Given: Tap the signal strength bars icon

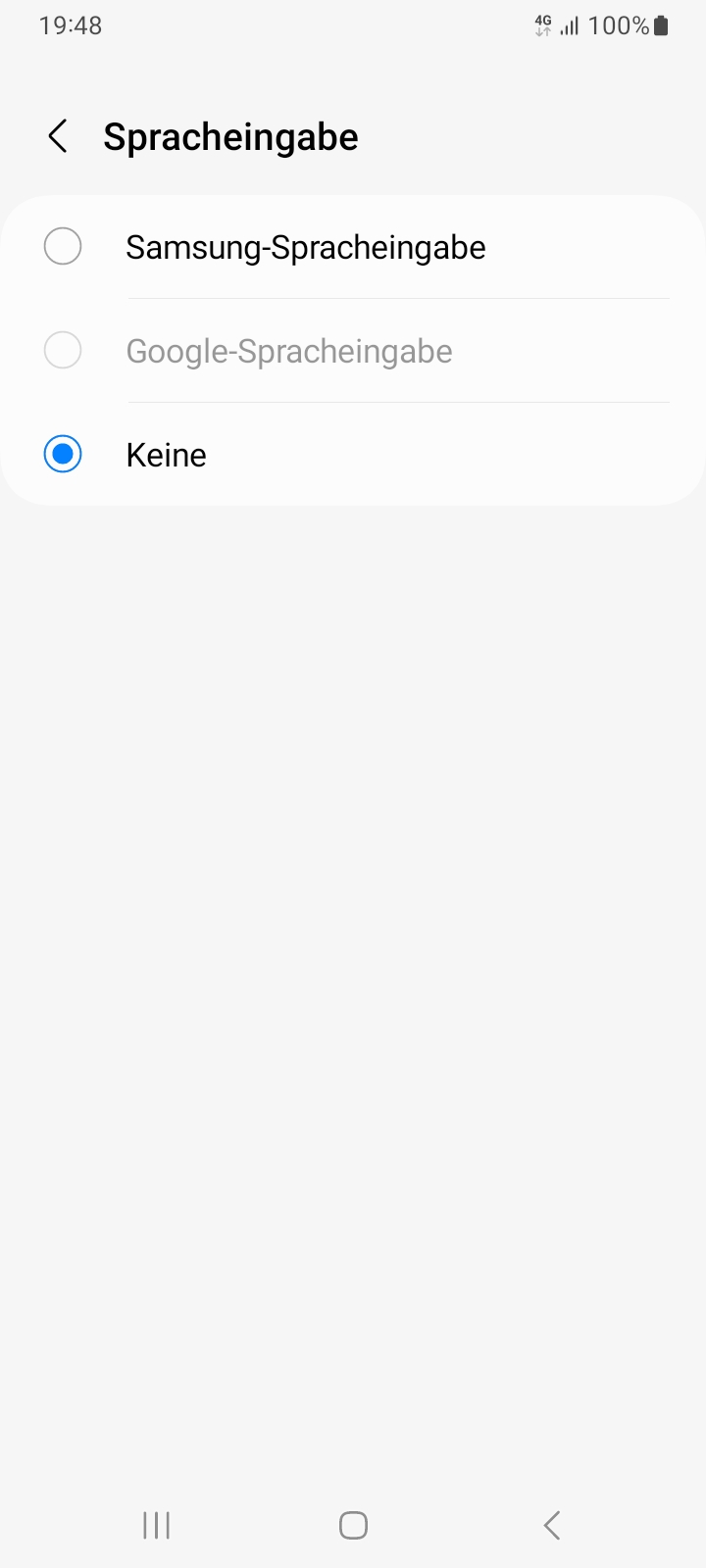Looking at the screenshot, I should click(x=570, y=24).
